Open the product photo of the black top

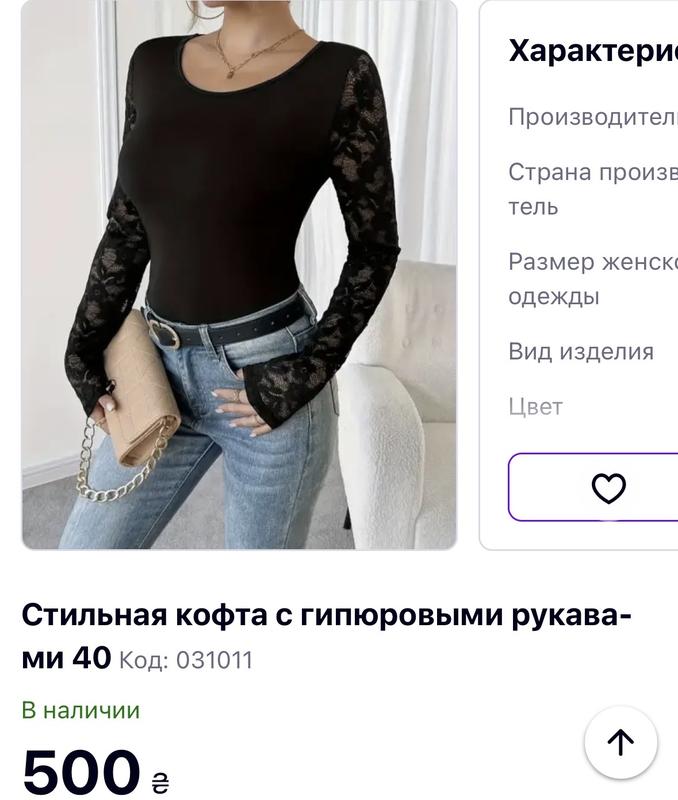tap(239, 274)
